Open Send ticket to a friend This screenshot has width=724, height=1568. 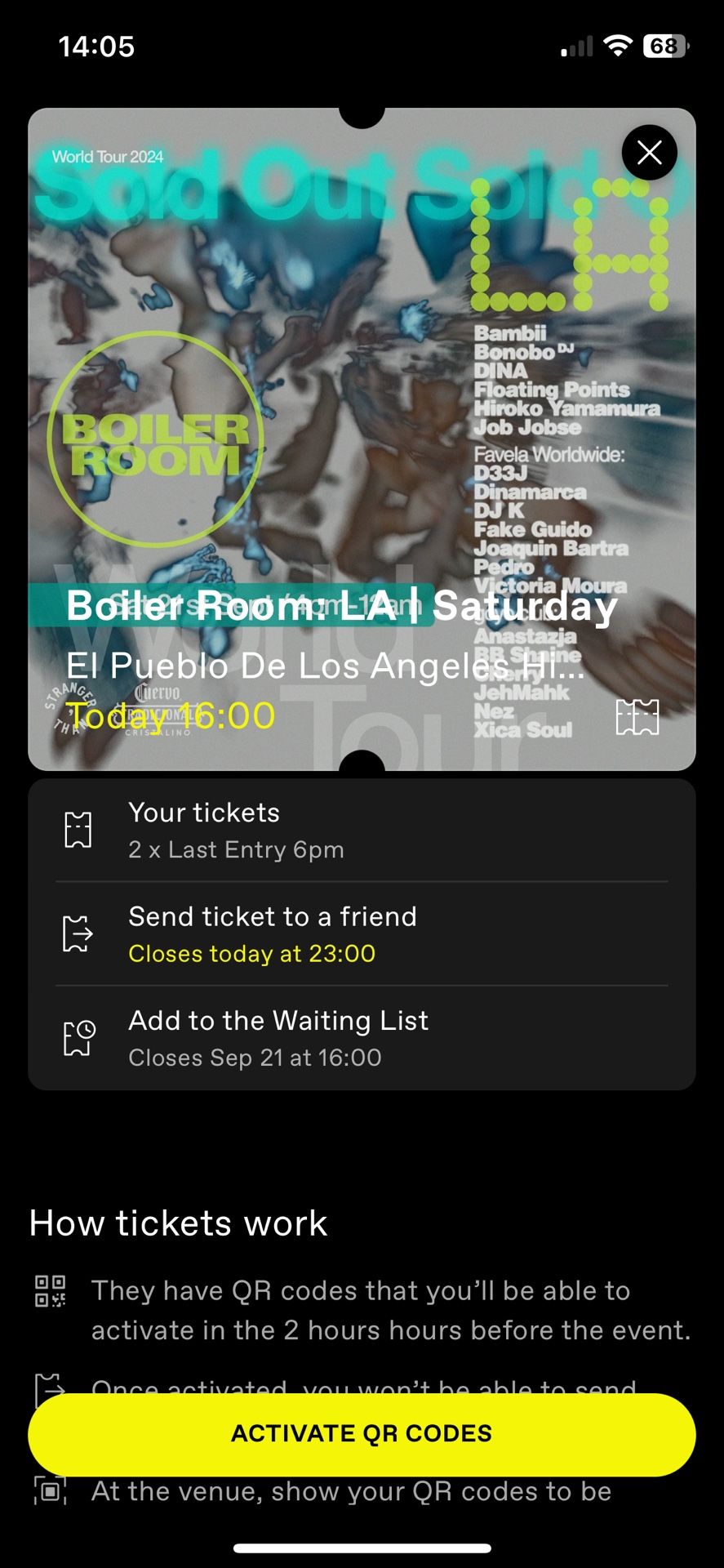pyautogui.click(x=273, y=916)
